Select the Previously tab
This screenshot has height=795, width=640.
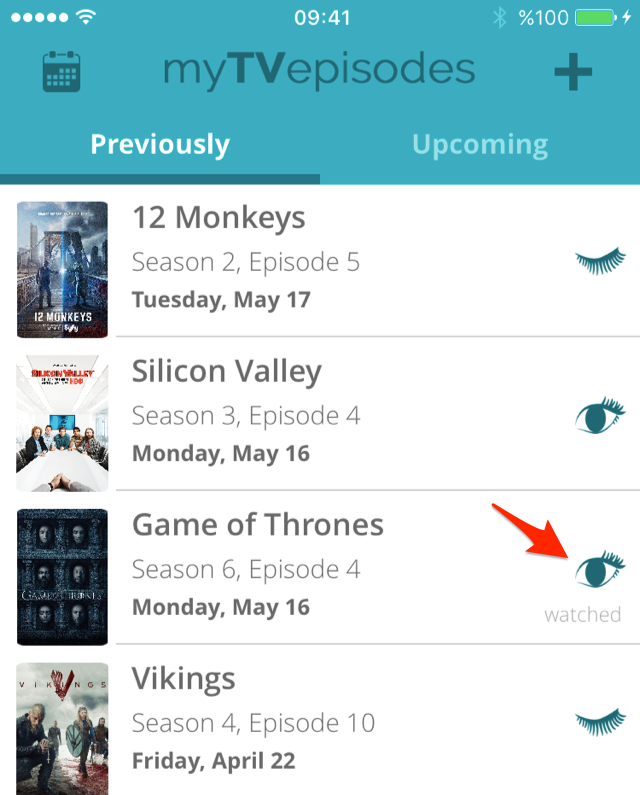160,145
